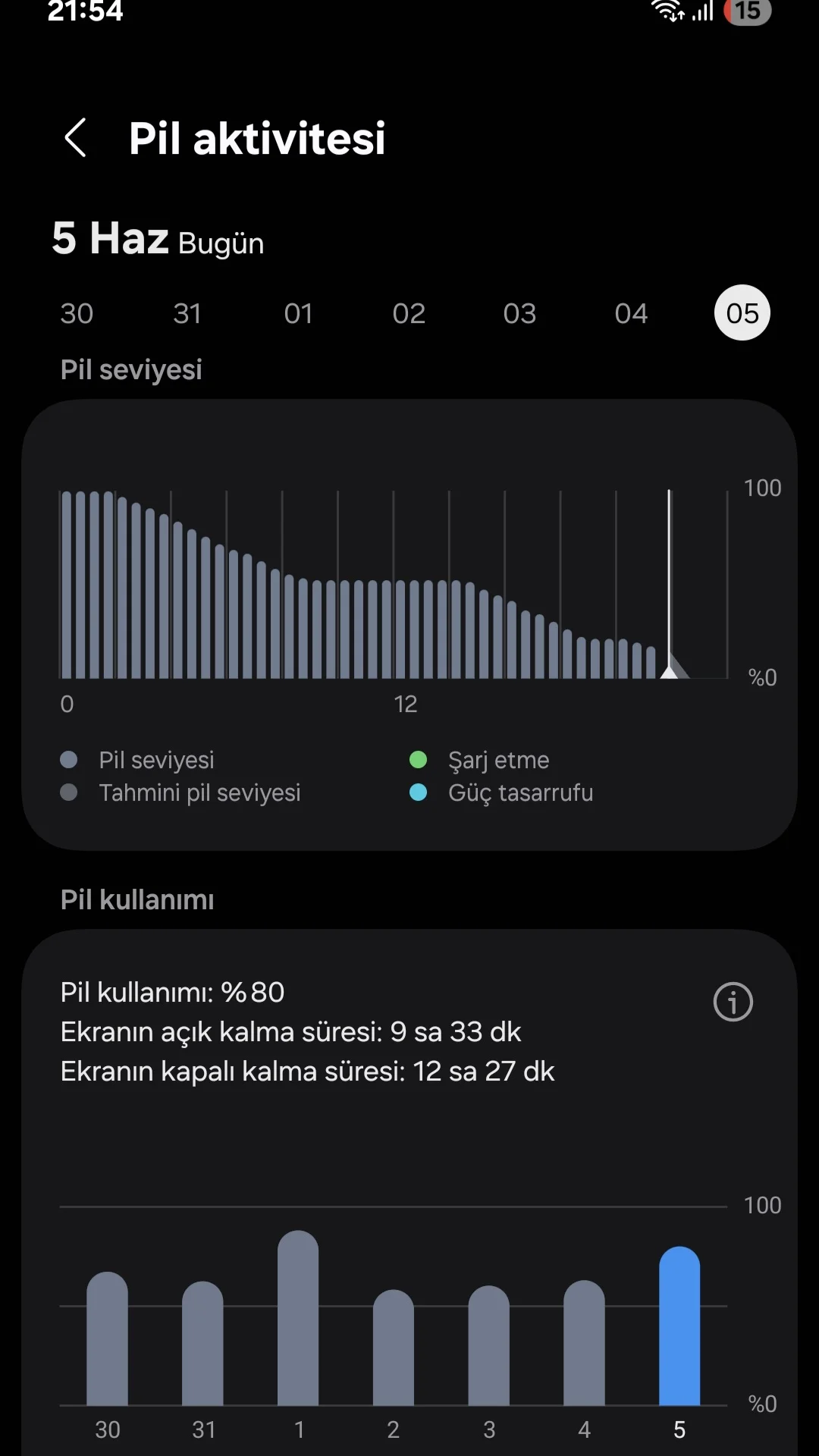This screenshot has height=1456, width=819.
Task: Tap the Ekranın açık kalma süresi text
Action: (290, 1031)
